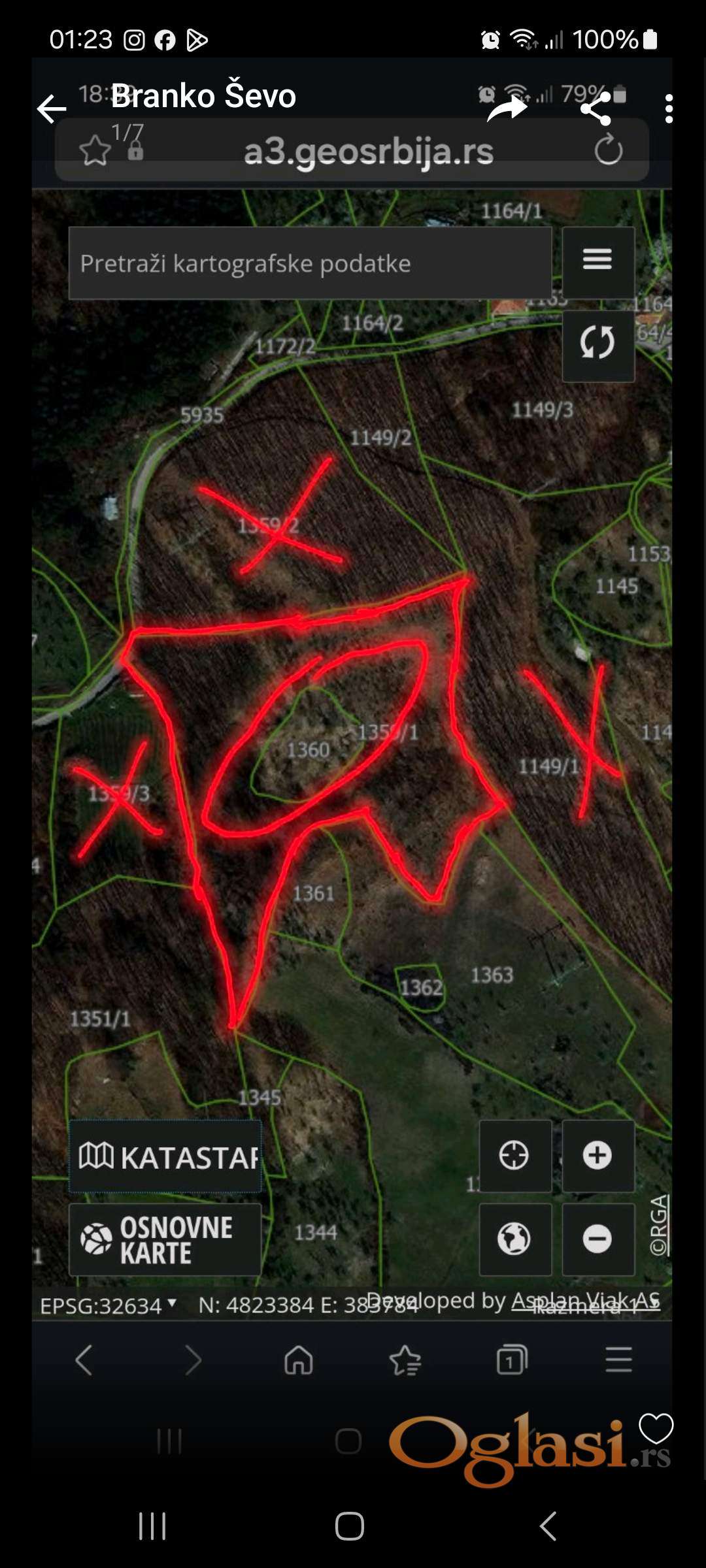Open the three-dot overflow menu
The height and width of the screenshot is (1568, 706).
click(x=668, y=108)
